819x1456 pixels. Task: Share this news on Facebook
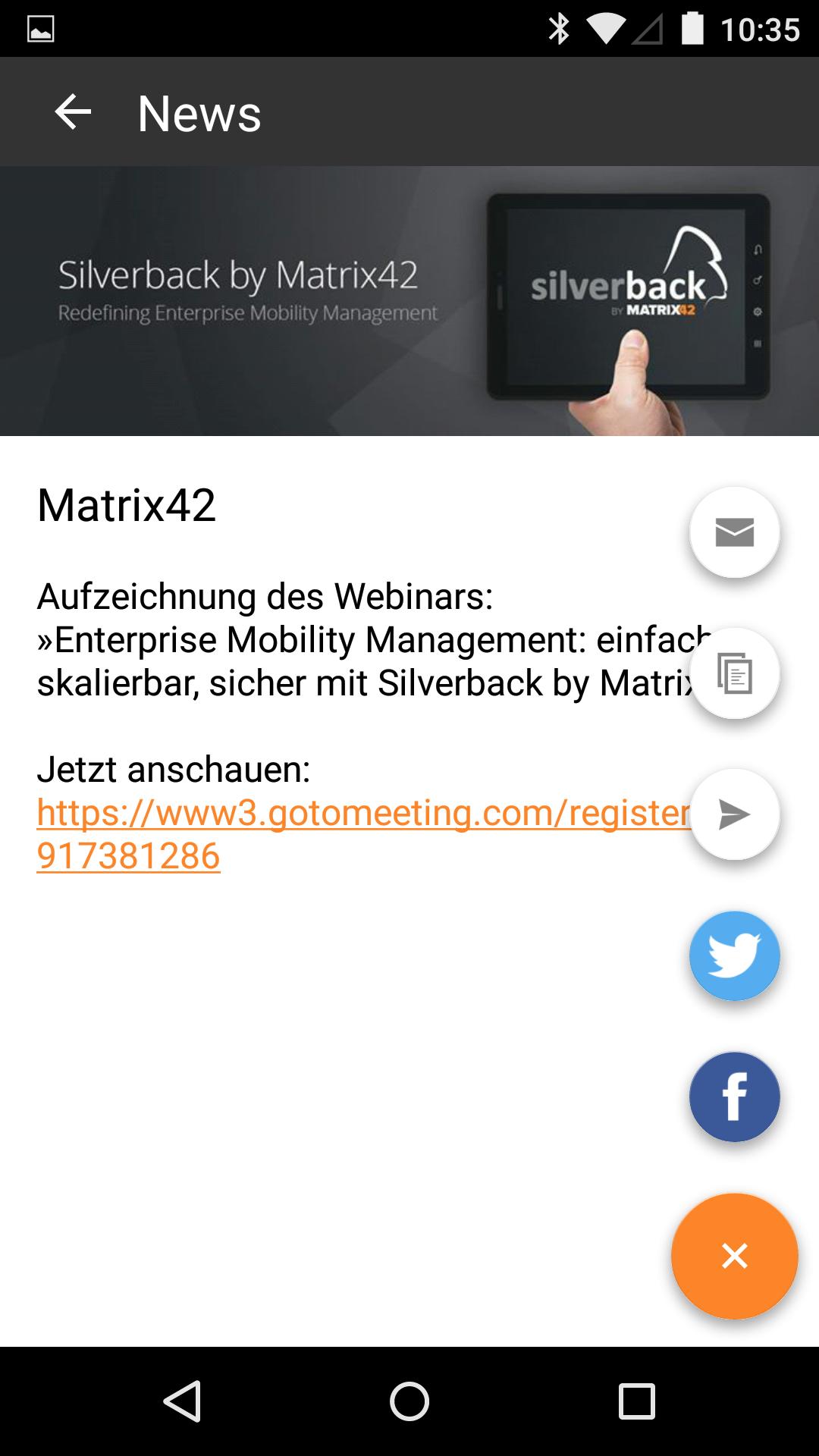click(734, 1097)
